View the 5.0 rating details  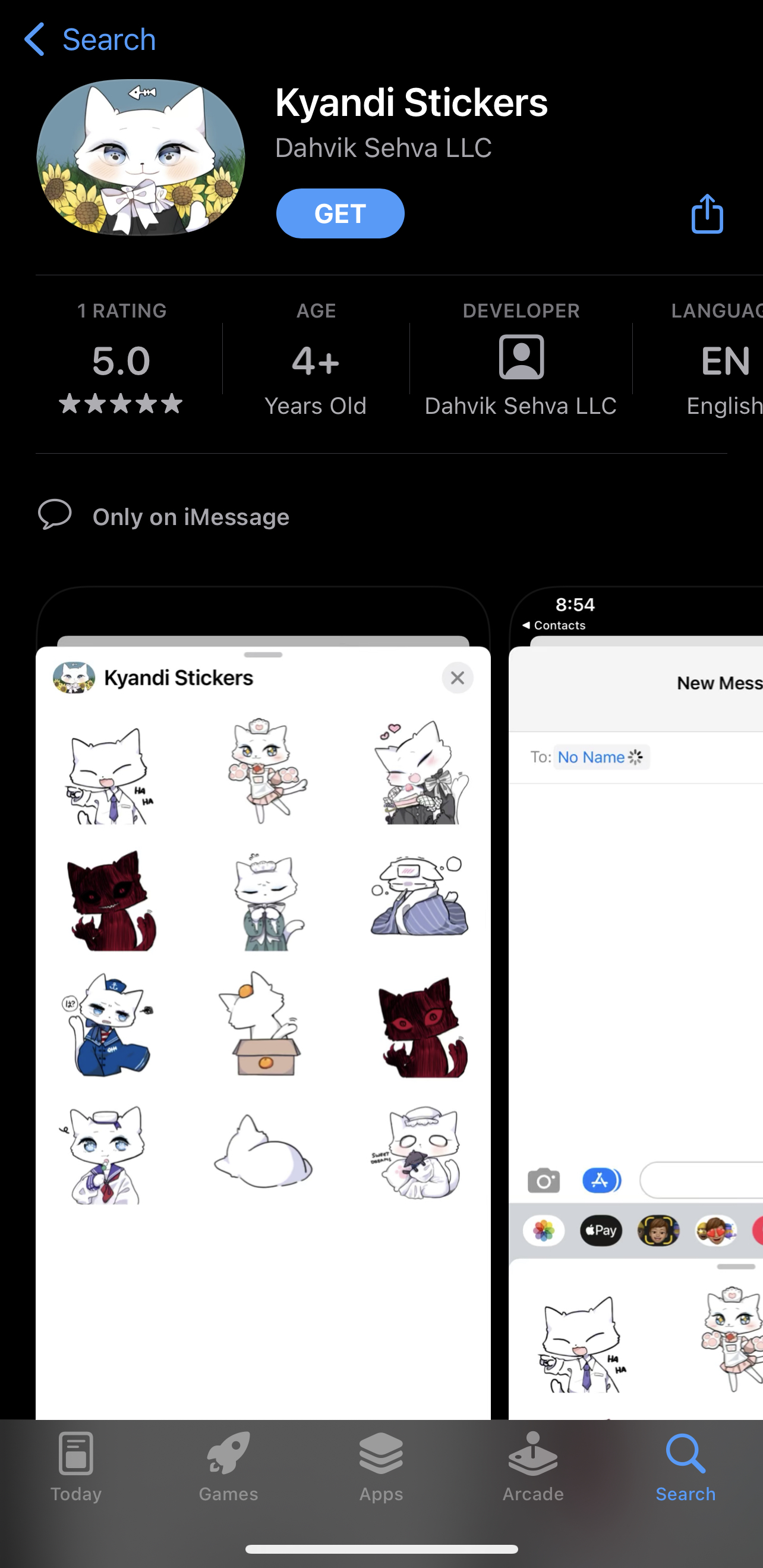point(121,360)
